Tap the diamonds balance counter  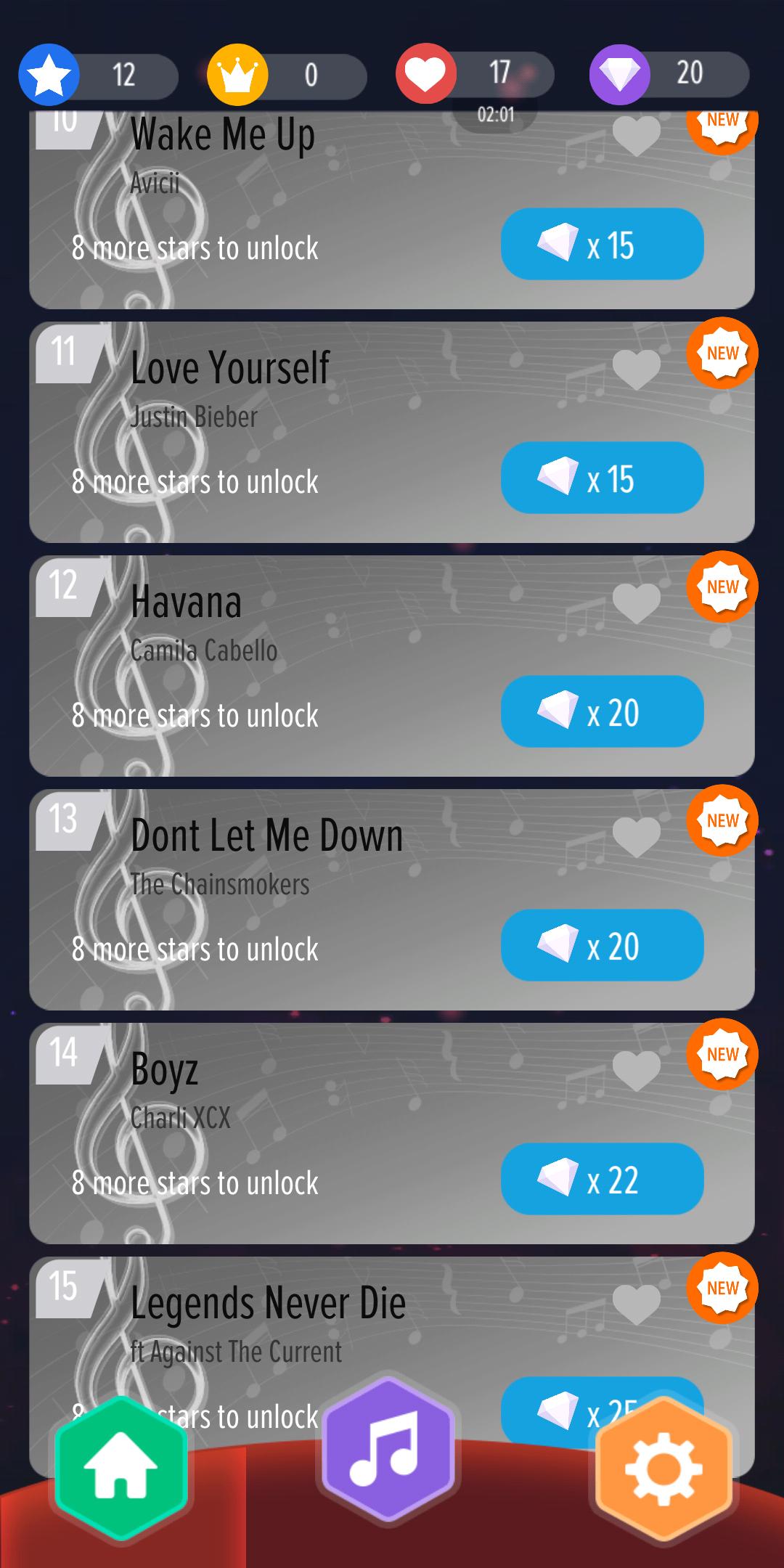669,73
